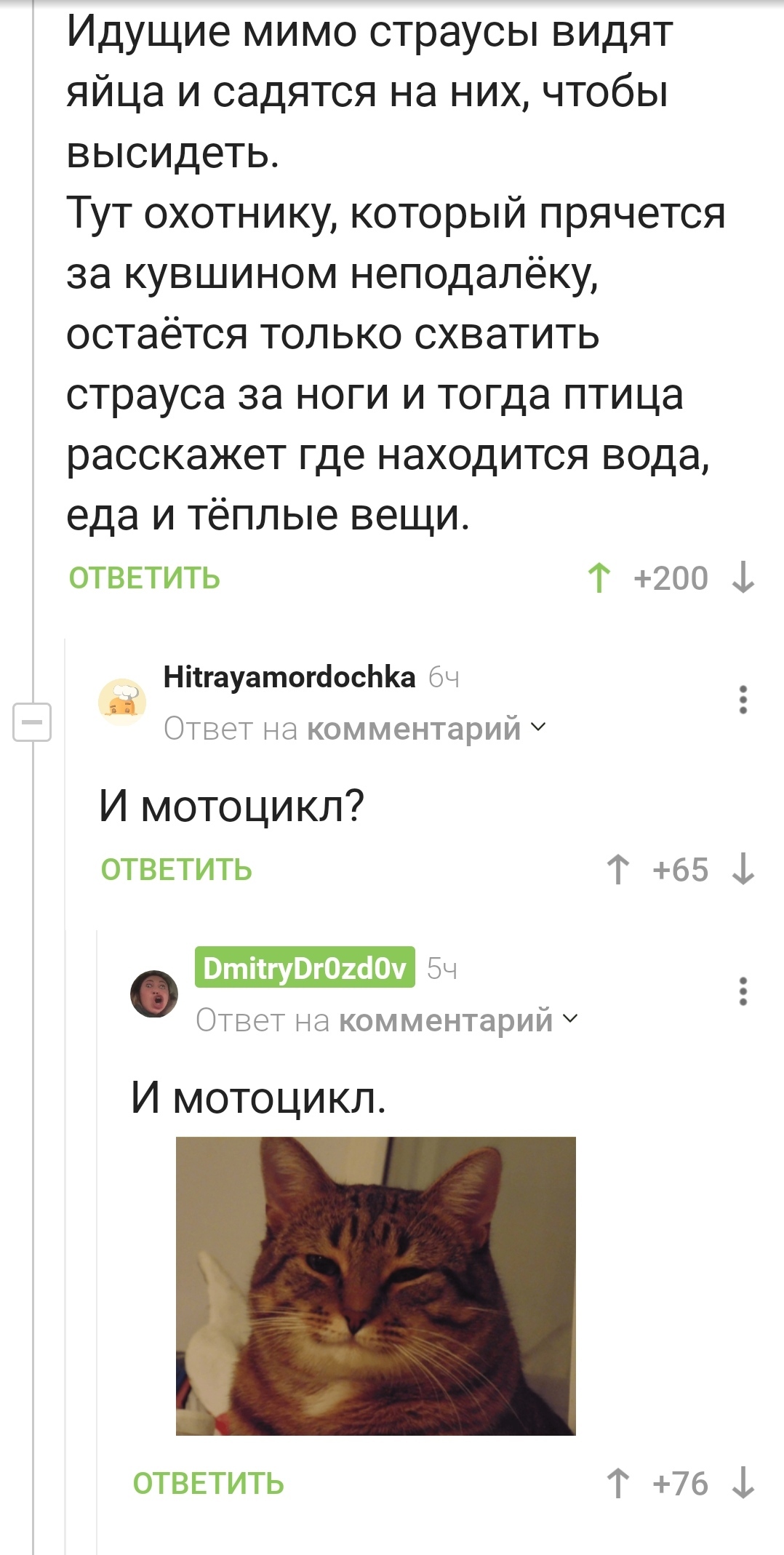Downvote the comment rated +76
The width and height of the screenshot is (784, 1555).
tap(743, 1484)
